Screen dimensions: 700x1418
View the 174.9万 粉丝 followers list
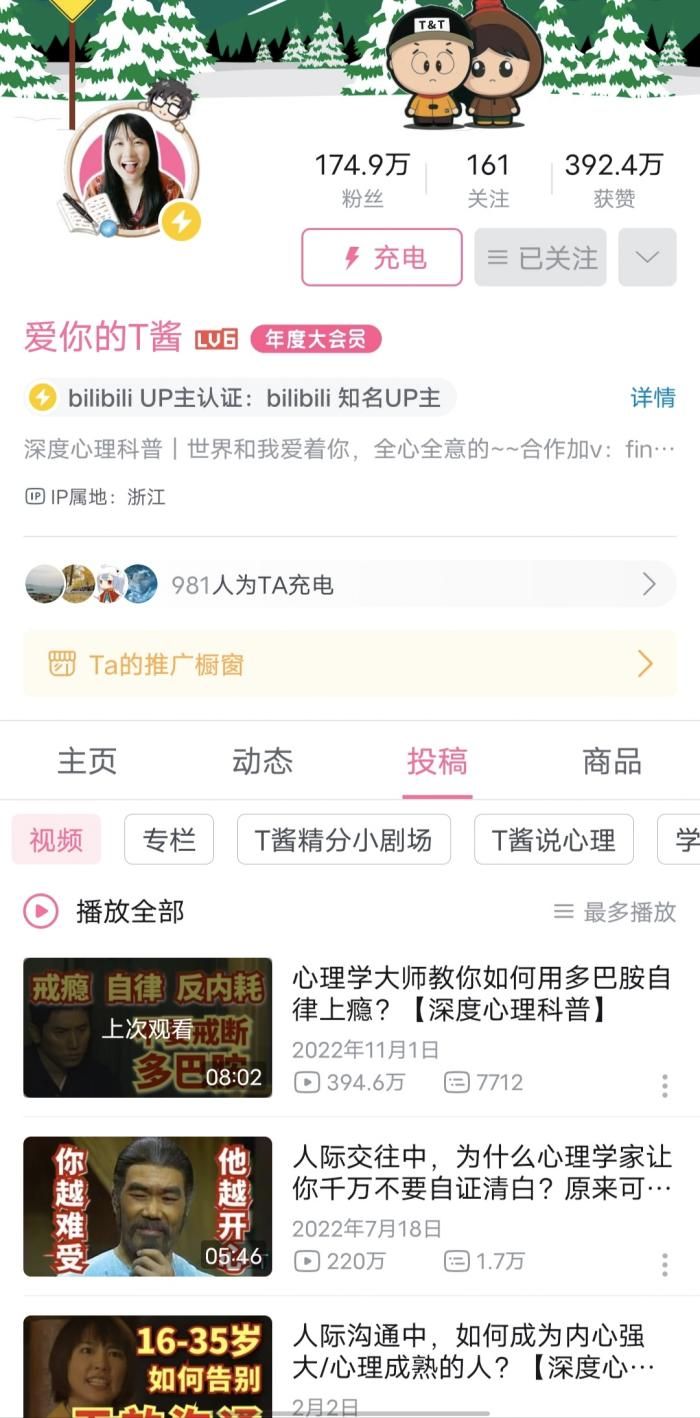point(362,179)
